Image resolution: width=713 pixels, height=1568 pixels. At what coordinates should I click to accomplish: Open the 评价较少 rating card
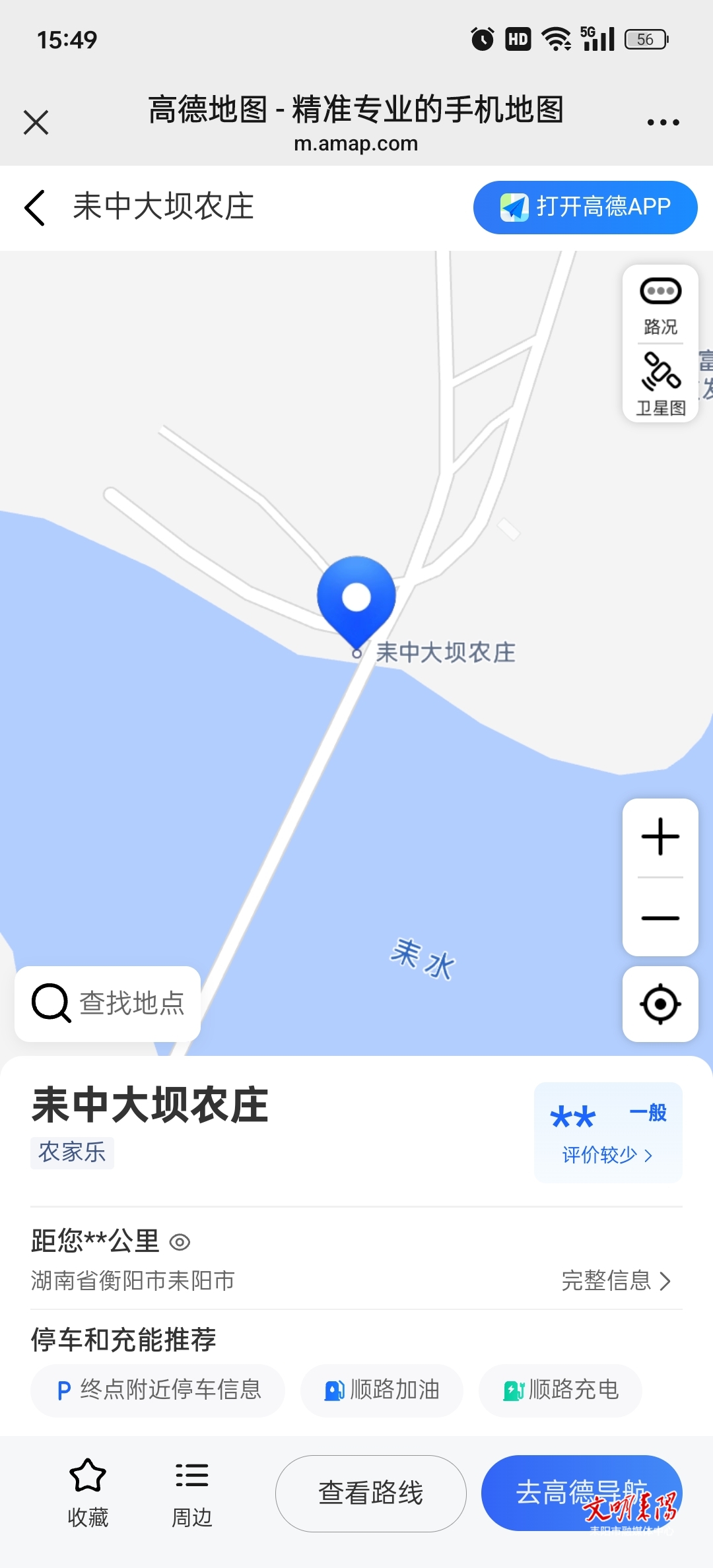(608, 1132)
